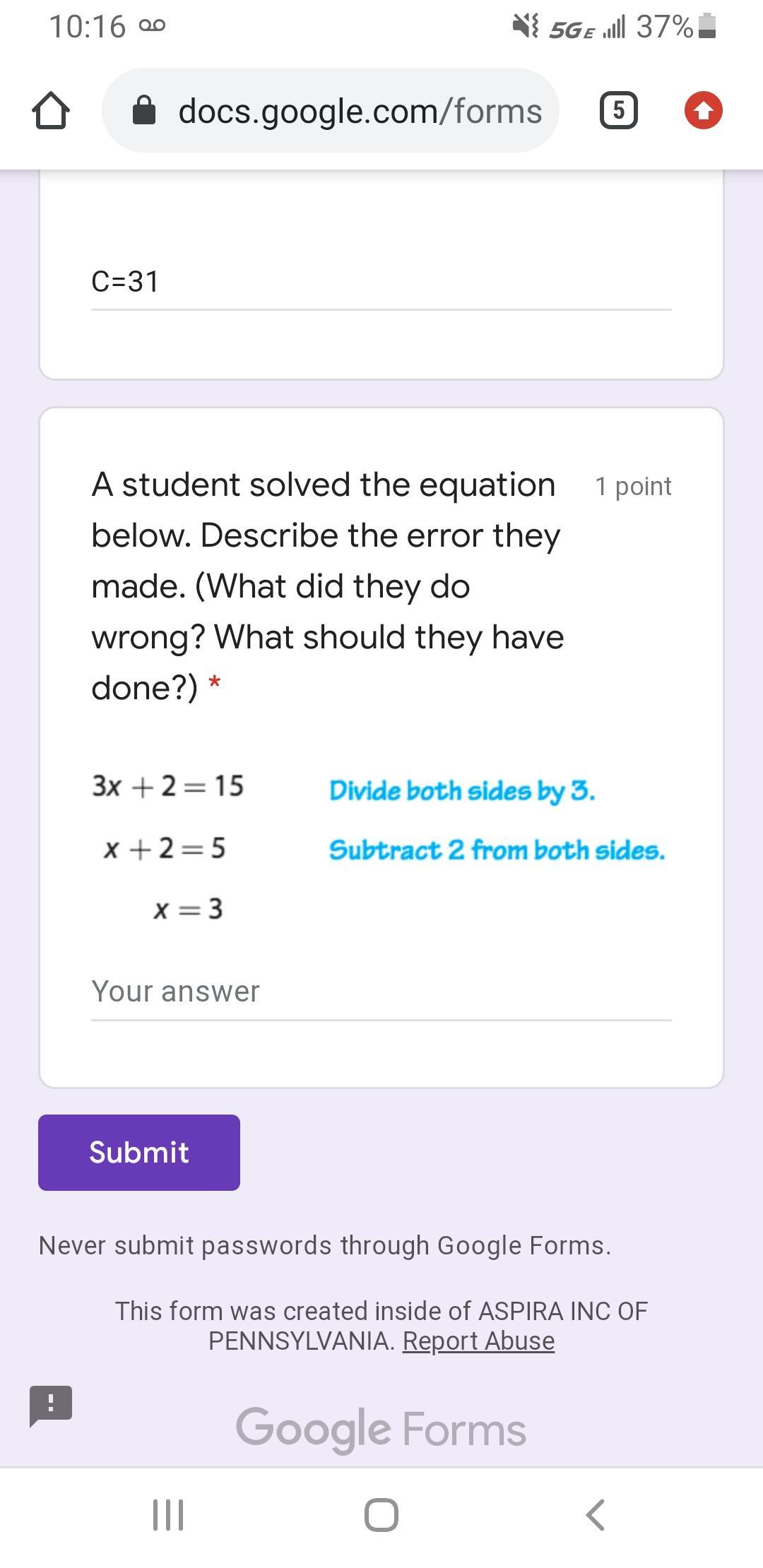
Task: Go back using the system back button
Action: (595, 1515)
